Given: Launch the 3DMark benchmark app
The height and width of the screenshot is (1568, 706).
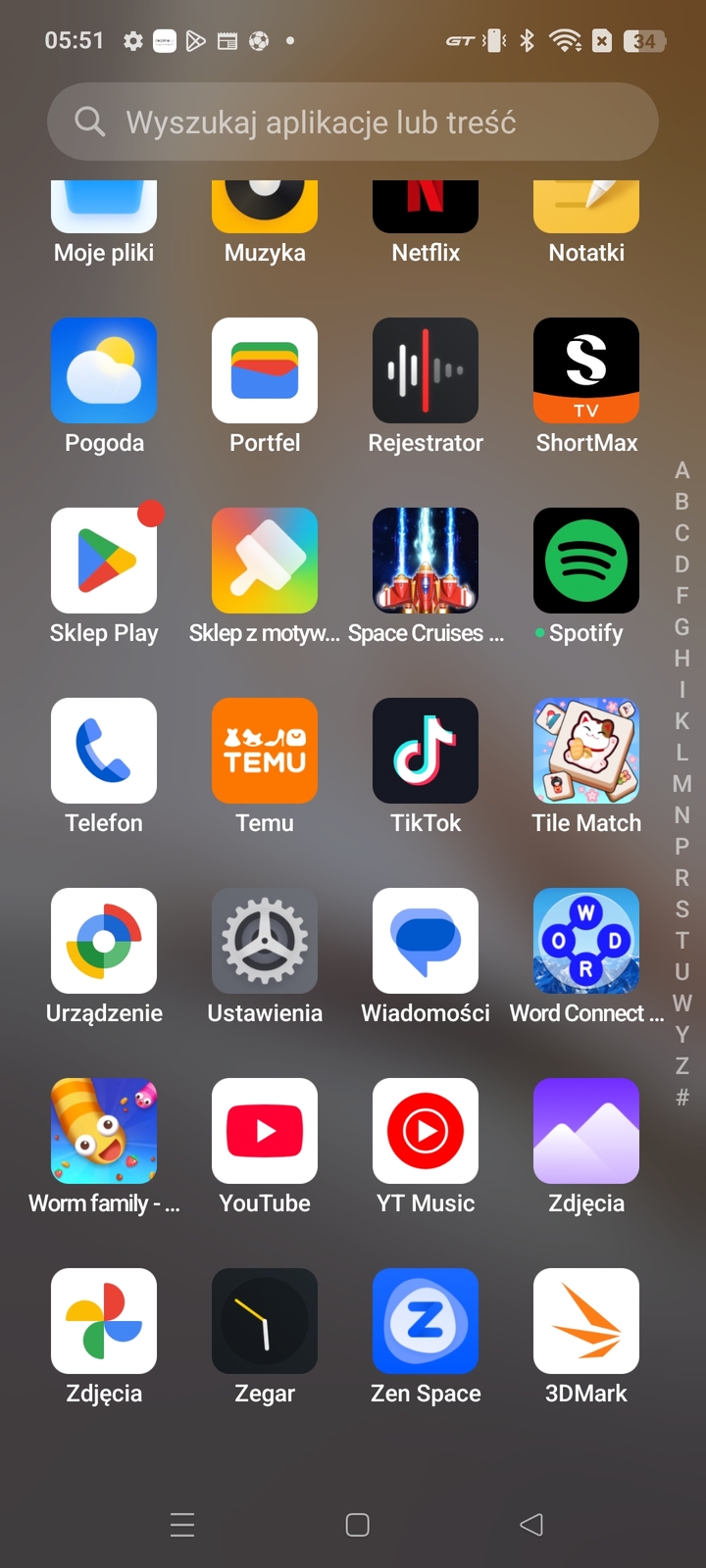Looking at the screenshot, I should [x=586, y=1321].
